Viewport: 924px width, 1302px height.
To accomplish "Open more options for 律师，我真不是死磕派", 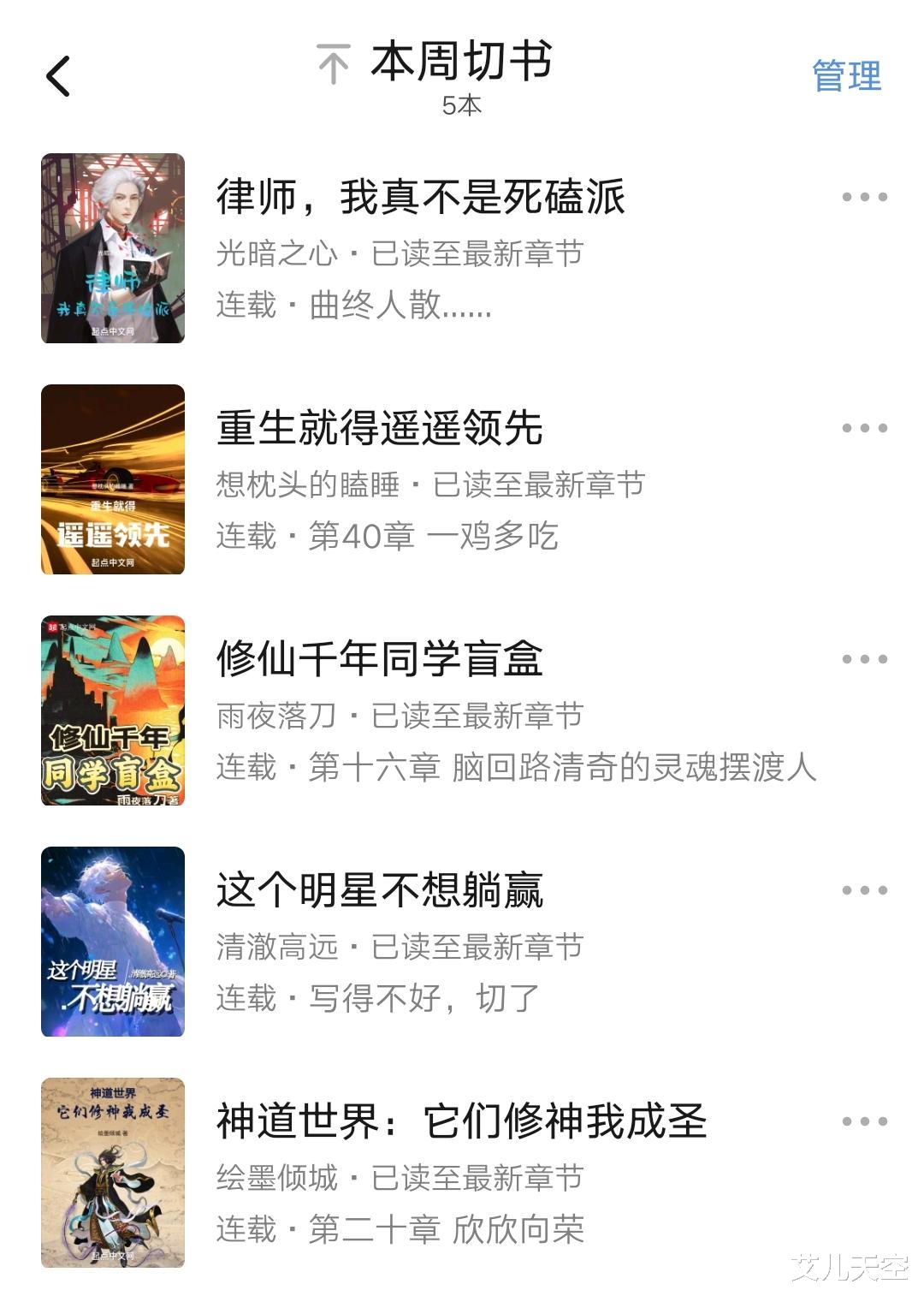I will (864, 197).
